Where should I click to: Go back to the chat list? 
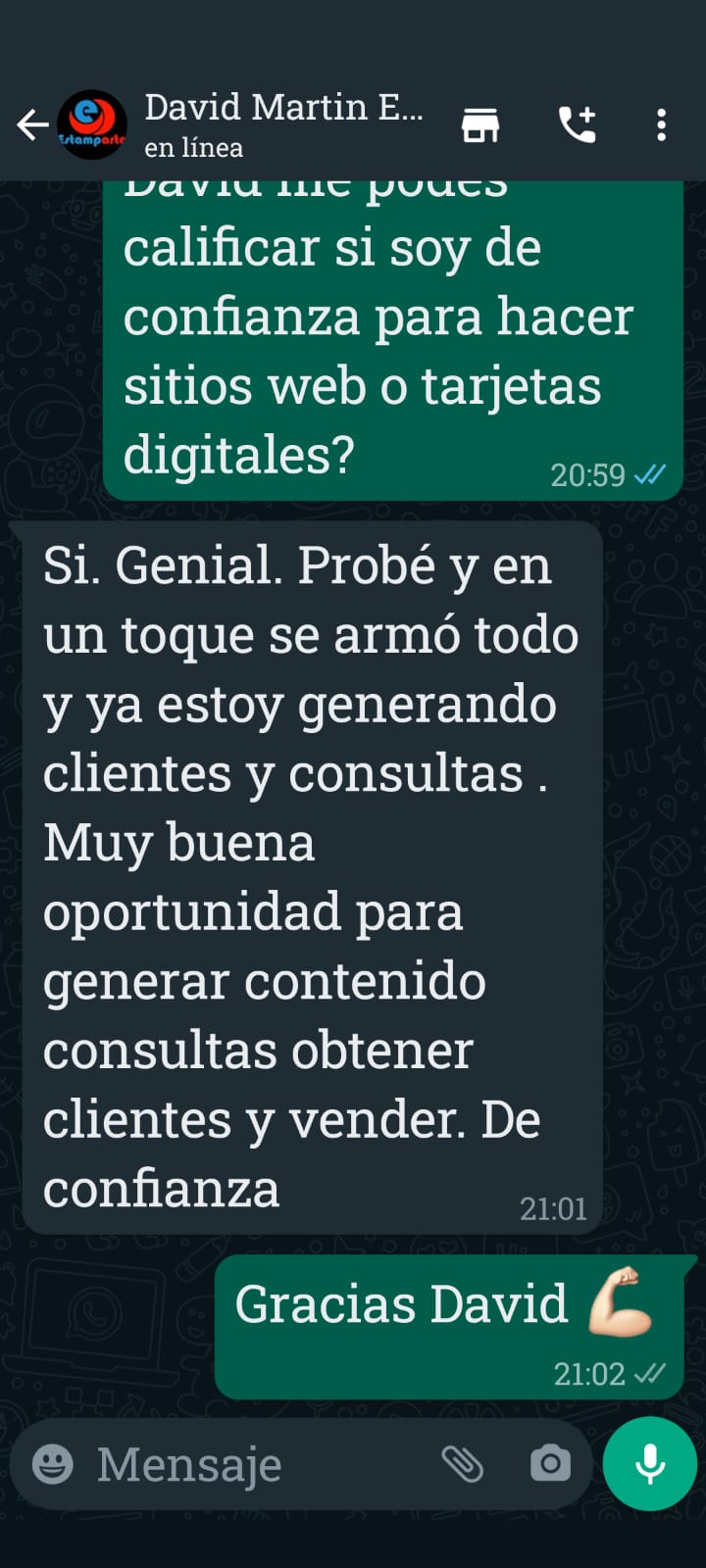(x=32, y=124)
